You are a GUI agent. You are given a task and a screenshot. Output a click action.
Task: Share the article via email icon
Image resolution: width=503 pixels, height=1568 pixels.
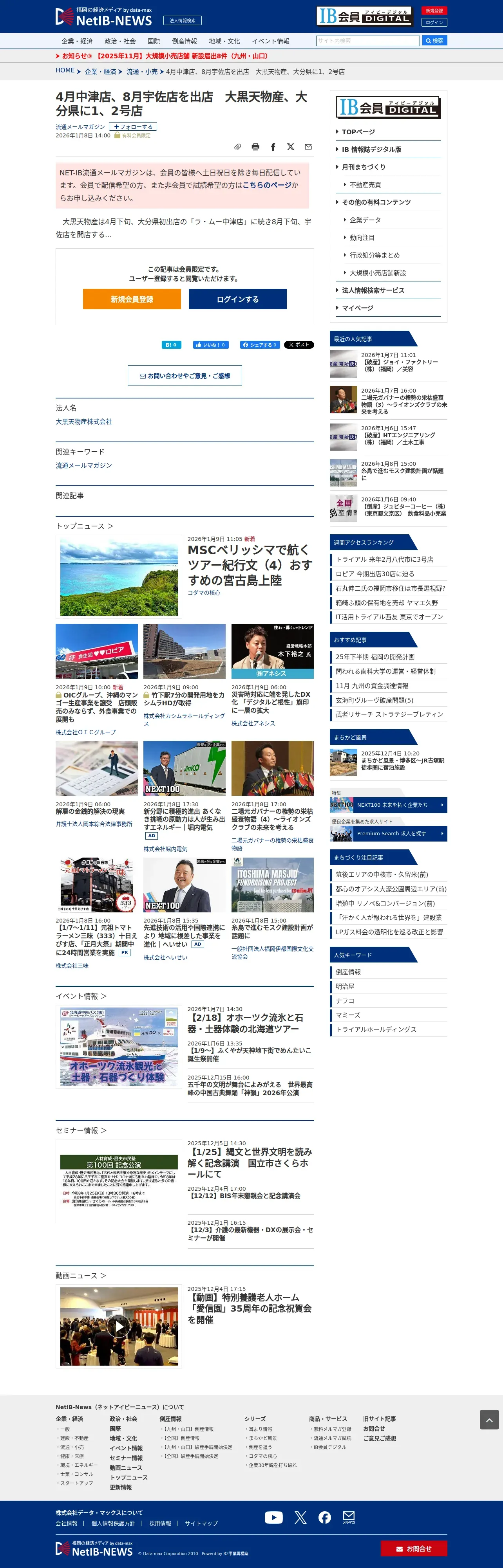pos(308,147)
